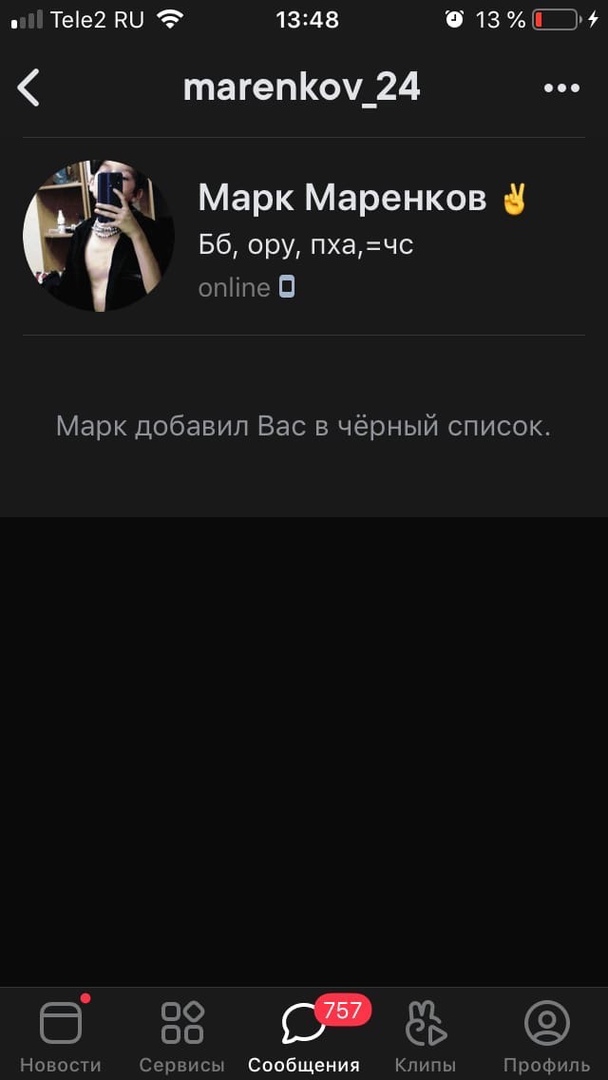
Task: Go to the Сообщения tab
Action: pyautogui.click(x=304, y=1035)
